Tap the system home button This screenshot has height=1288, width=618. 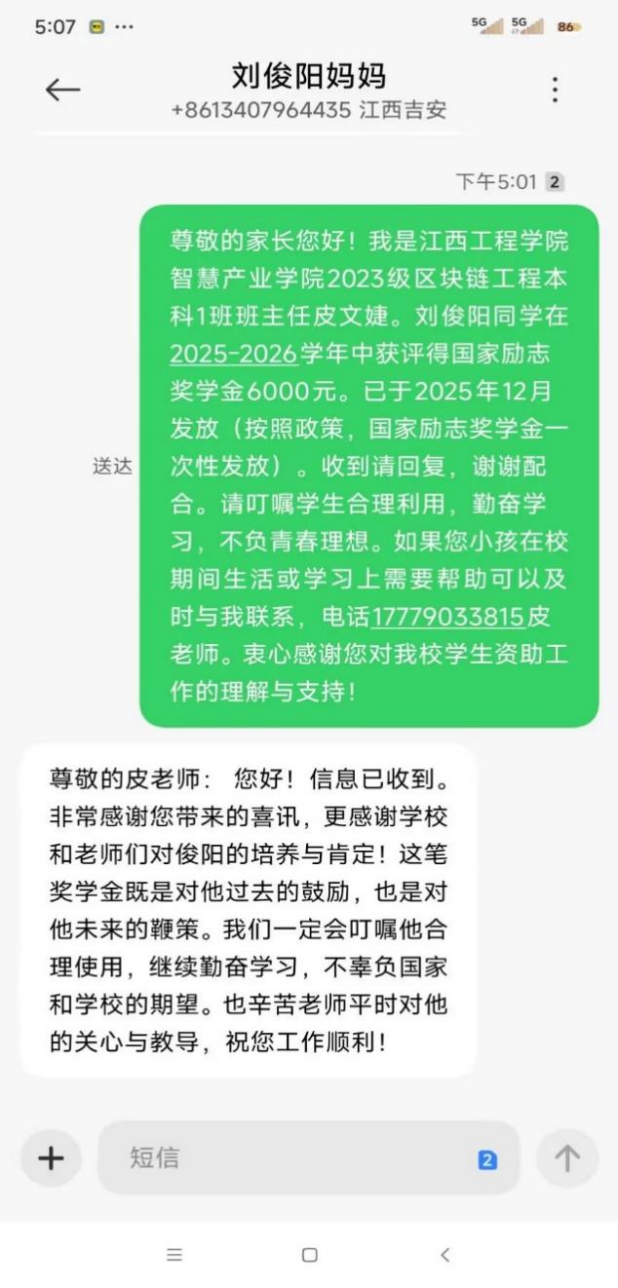click(309, 1254)
